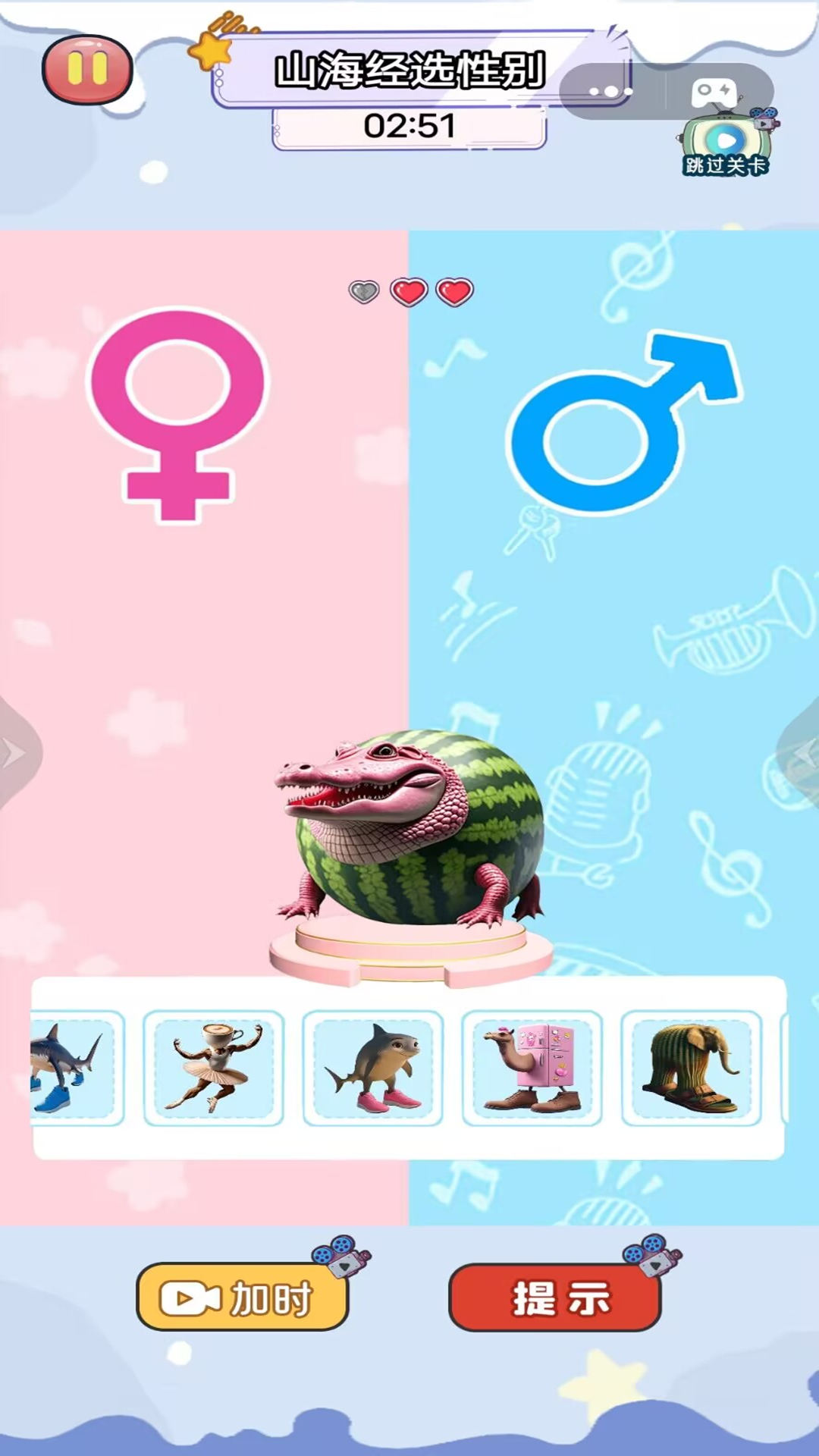819x1456 pixels.
Task: Pause the game
Action: [87, 69]
